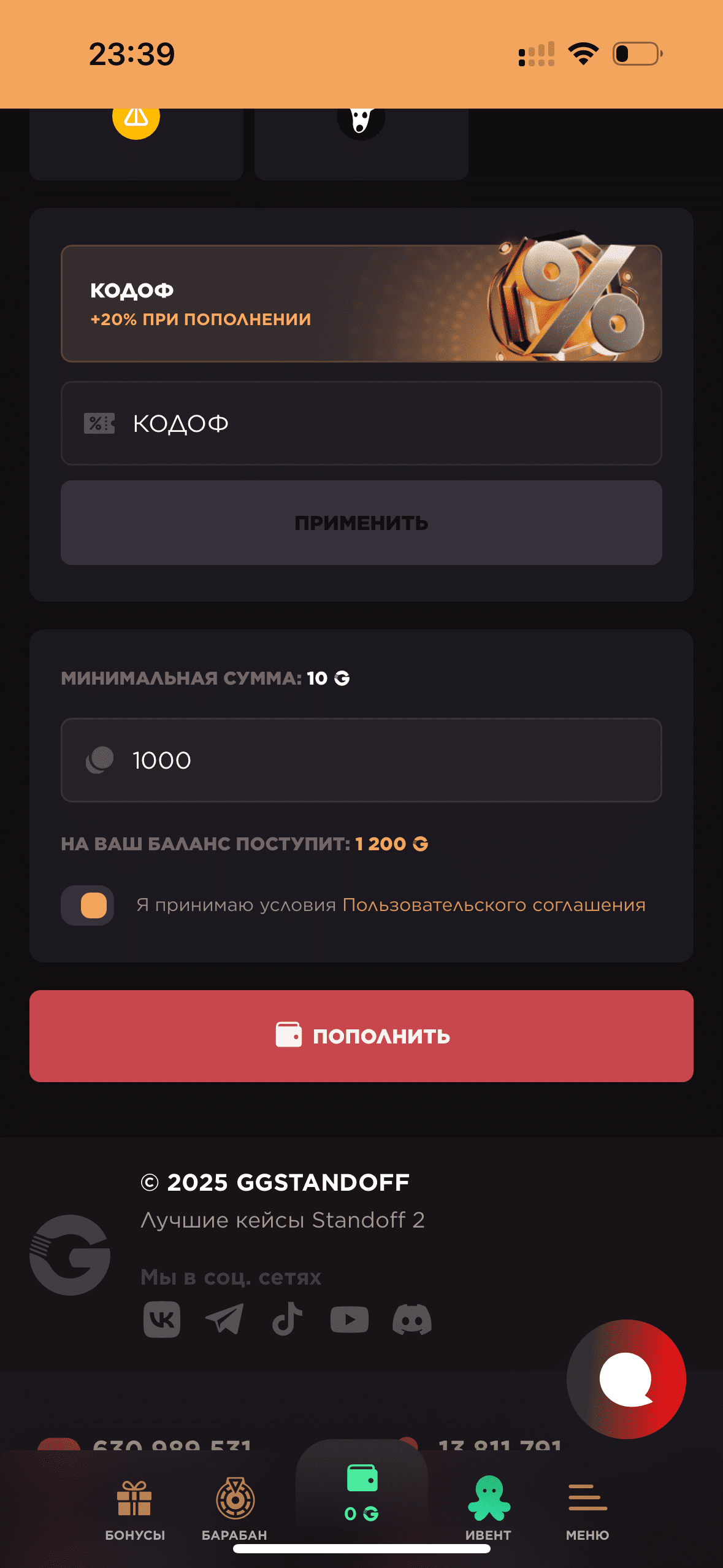
Task: Open VK social media icon
Action: [161, 1319]
